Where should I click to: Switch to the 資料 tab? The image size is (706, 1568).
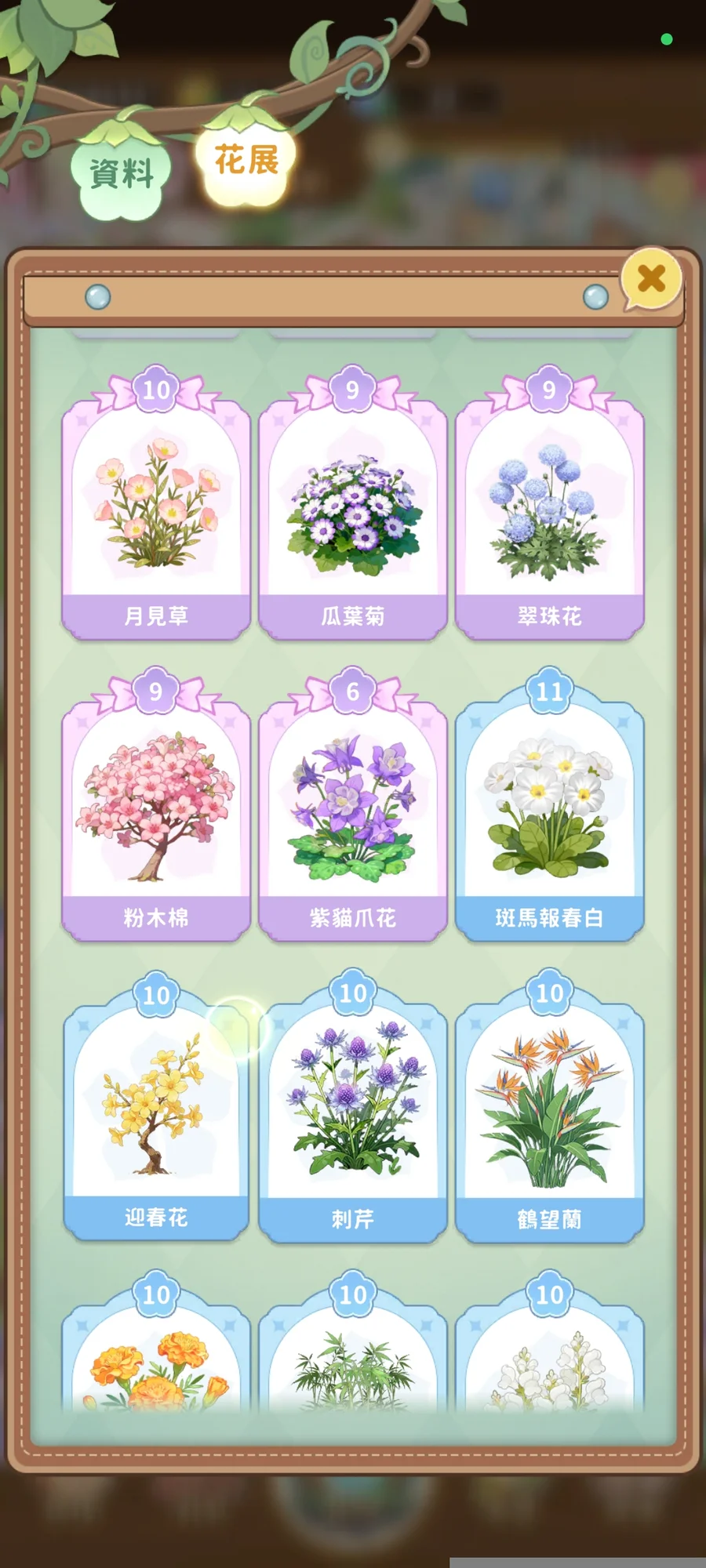[122, 171]
